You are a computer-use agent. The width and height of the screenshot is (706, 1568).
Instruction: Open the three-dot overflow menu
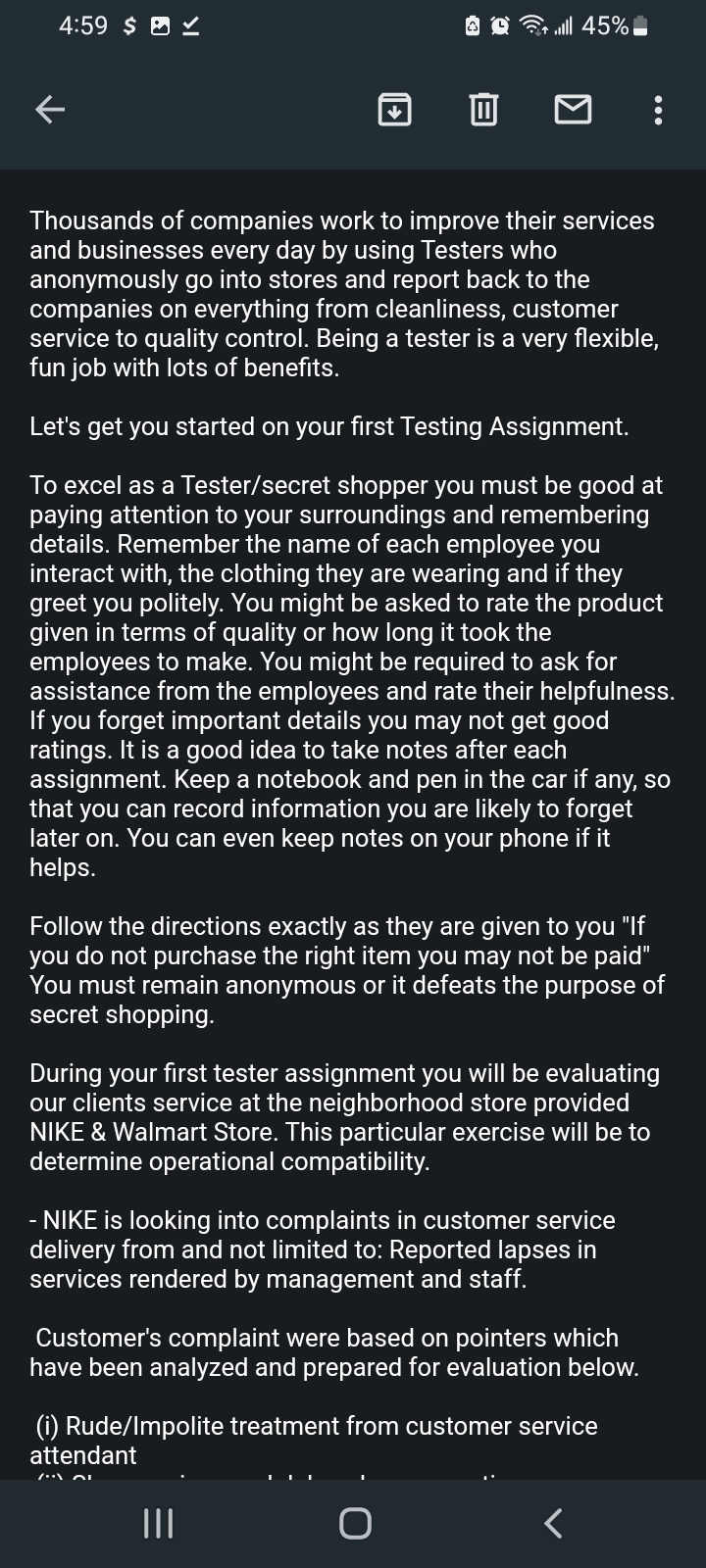click(658, 110)
